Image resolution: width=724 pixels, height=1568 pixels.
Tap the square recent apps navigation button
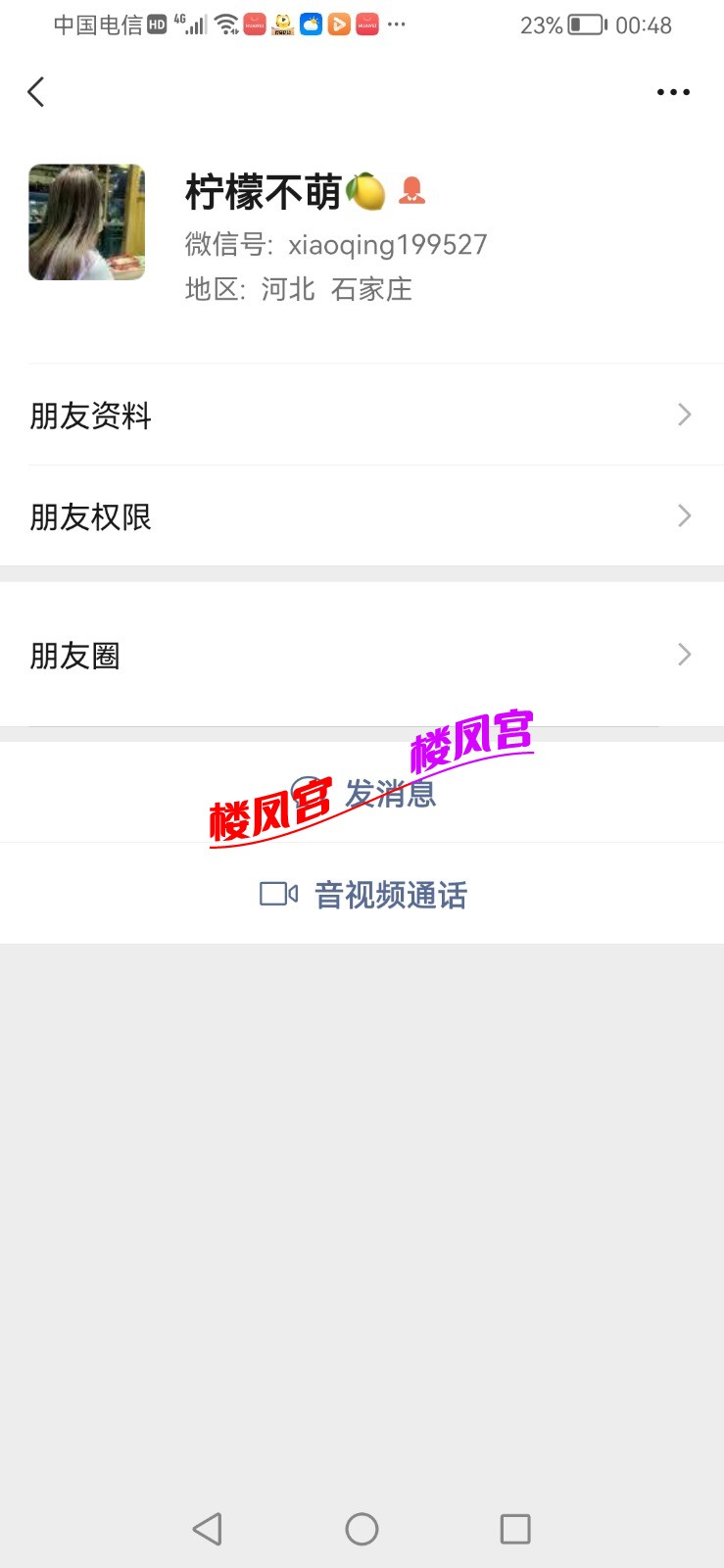click(x=515, y=1528)
